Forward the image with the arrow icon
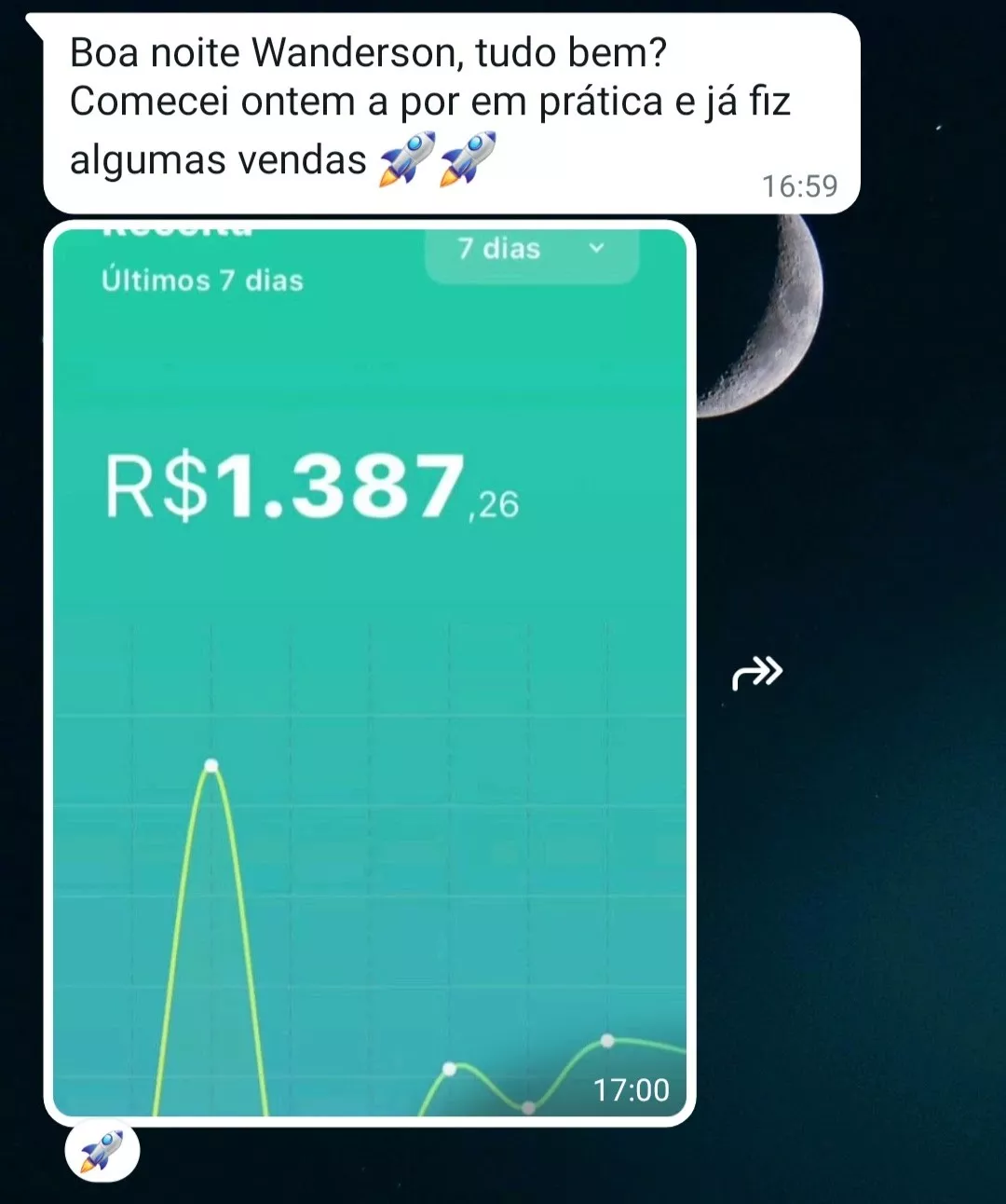Screen dimensions: 1006x1204 coord(757,672)
